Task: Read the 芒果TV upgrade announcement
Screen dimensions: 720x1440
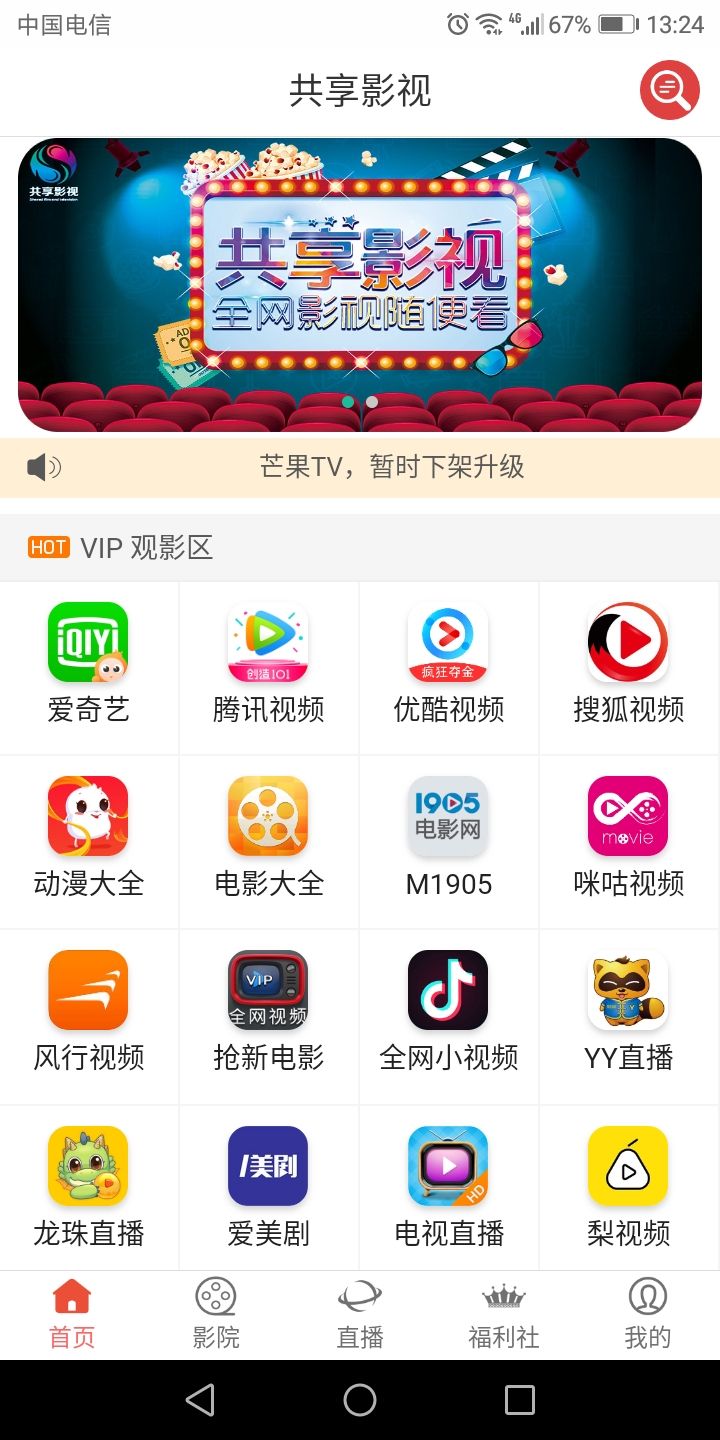Action: (388, 467)
